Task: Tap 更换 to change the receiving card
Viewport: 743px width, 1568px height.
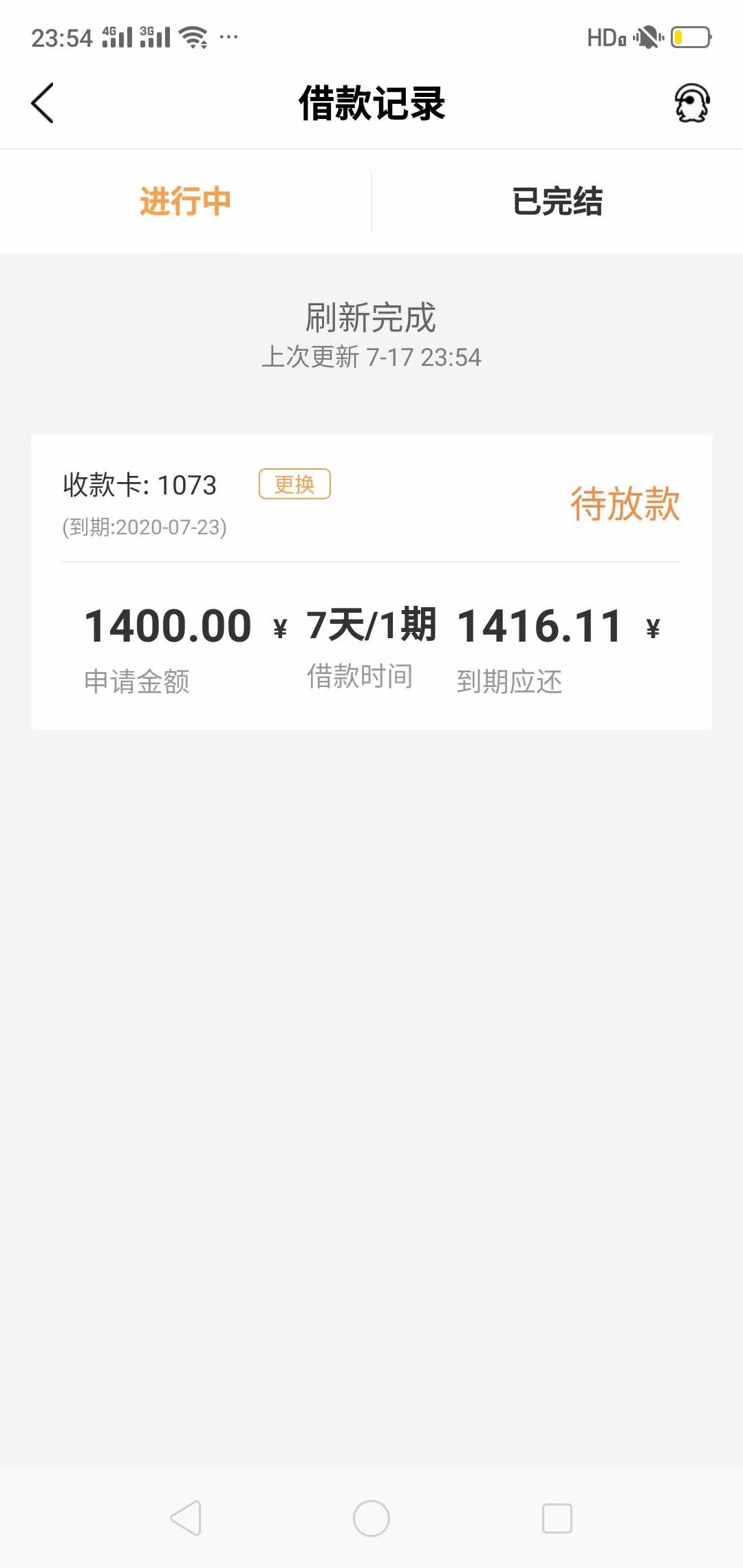Action: (x=294, y=484)
